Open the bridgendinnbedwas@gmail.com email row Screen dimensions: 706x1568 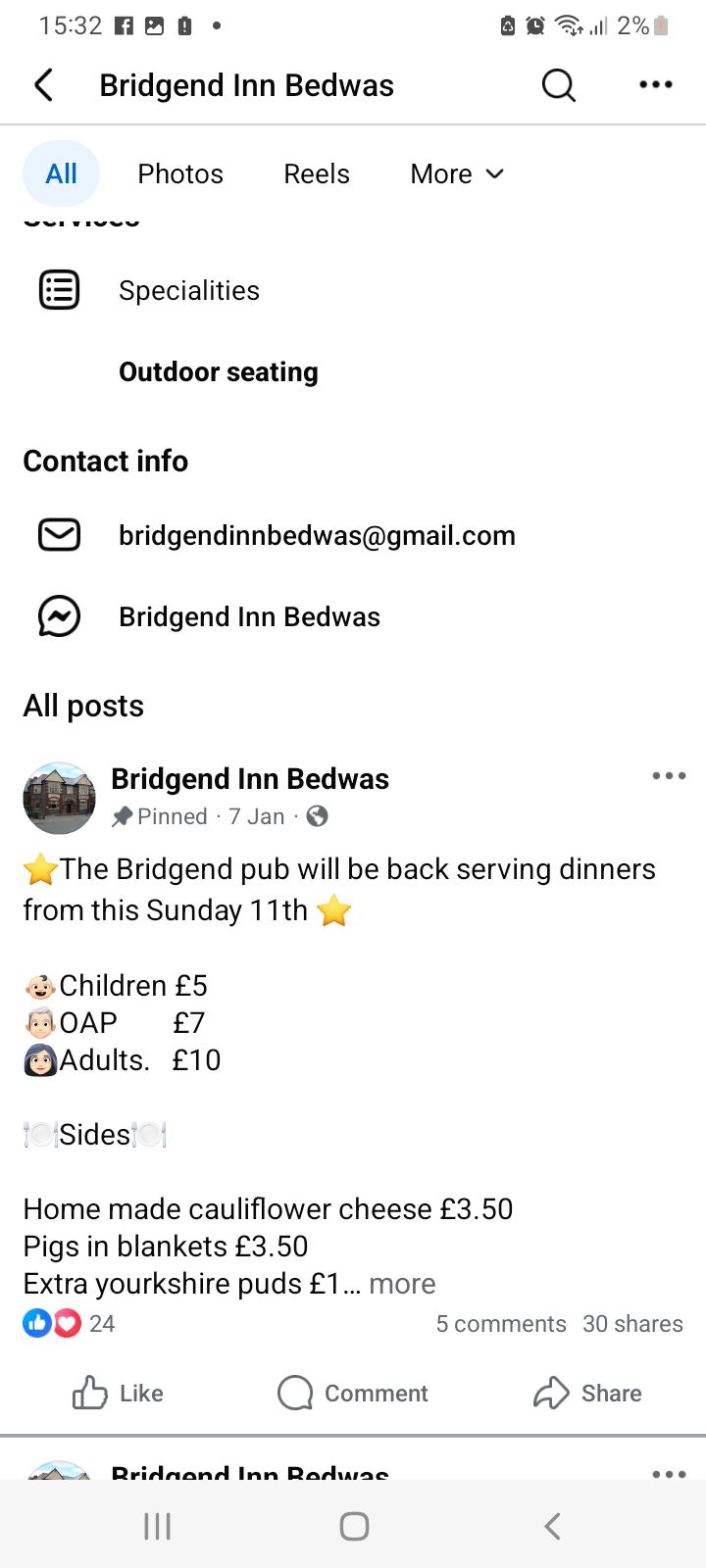tap(353, 535)
